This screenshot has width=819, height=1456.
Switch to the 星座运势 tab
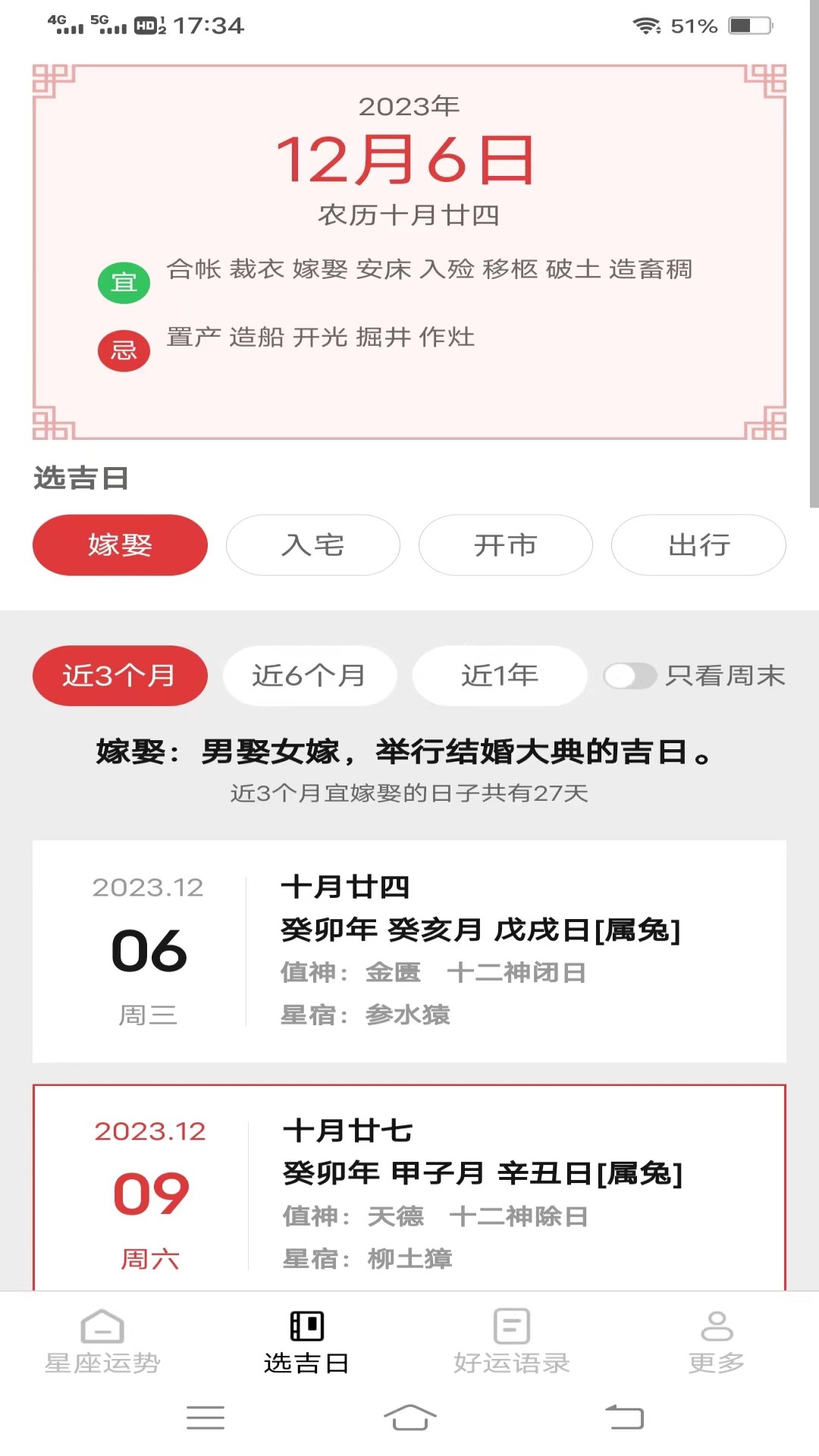102,1341
